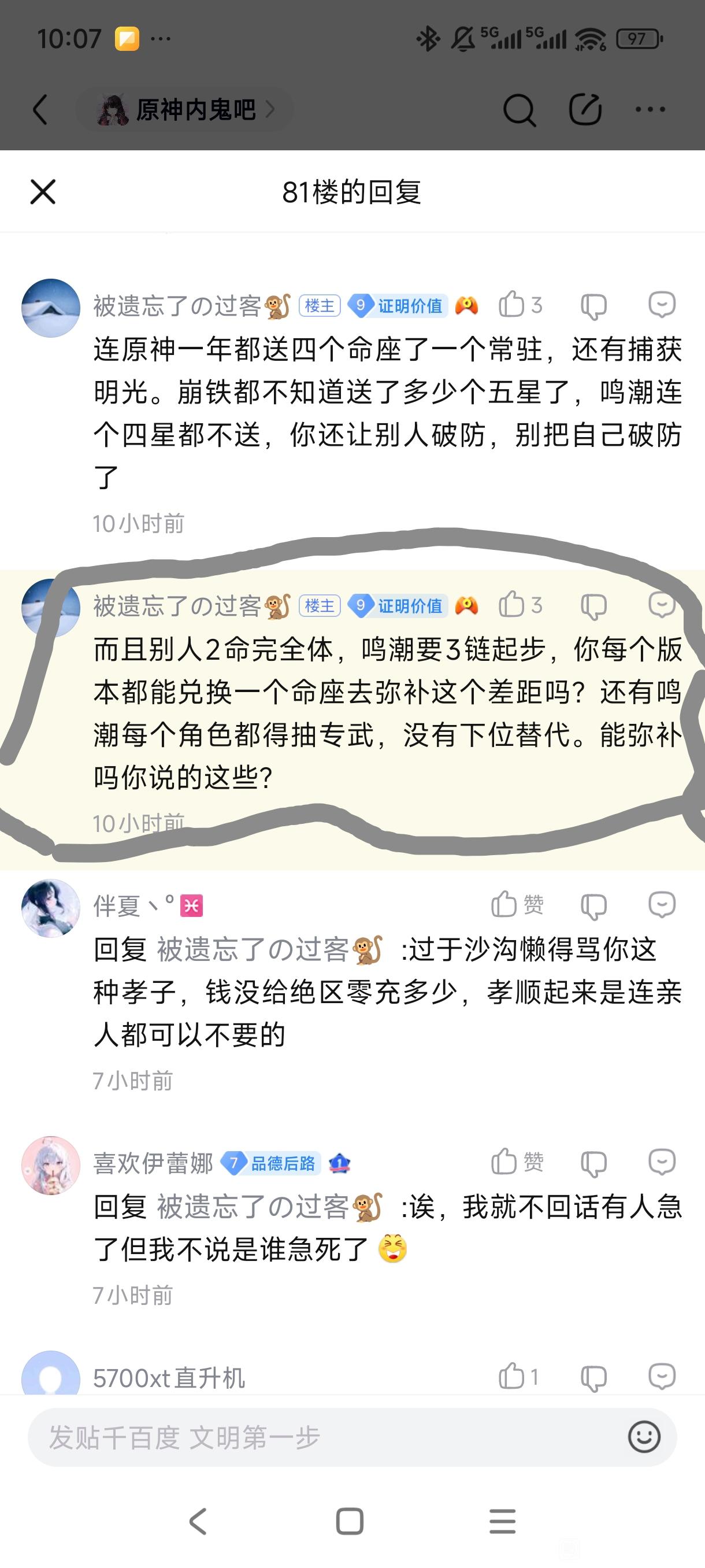Comment on the reply about 连原神一年都送四个命座
Screen dimensions: 705x1568
tap(662, 304)
